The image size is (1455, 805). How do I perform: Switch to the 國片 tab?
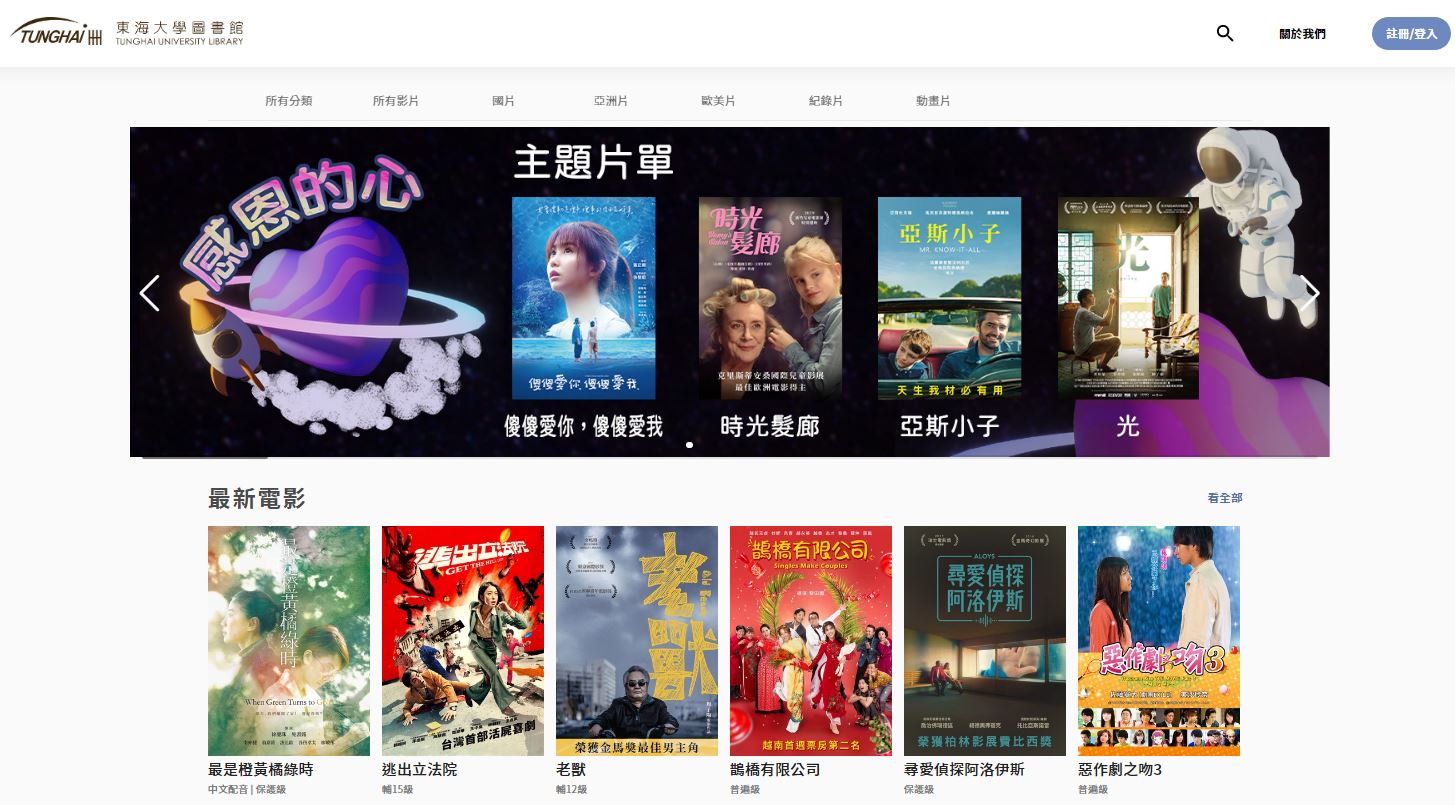coord(504,101)
